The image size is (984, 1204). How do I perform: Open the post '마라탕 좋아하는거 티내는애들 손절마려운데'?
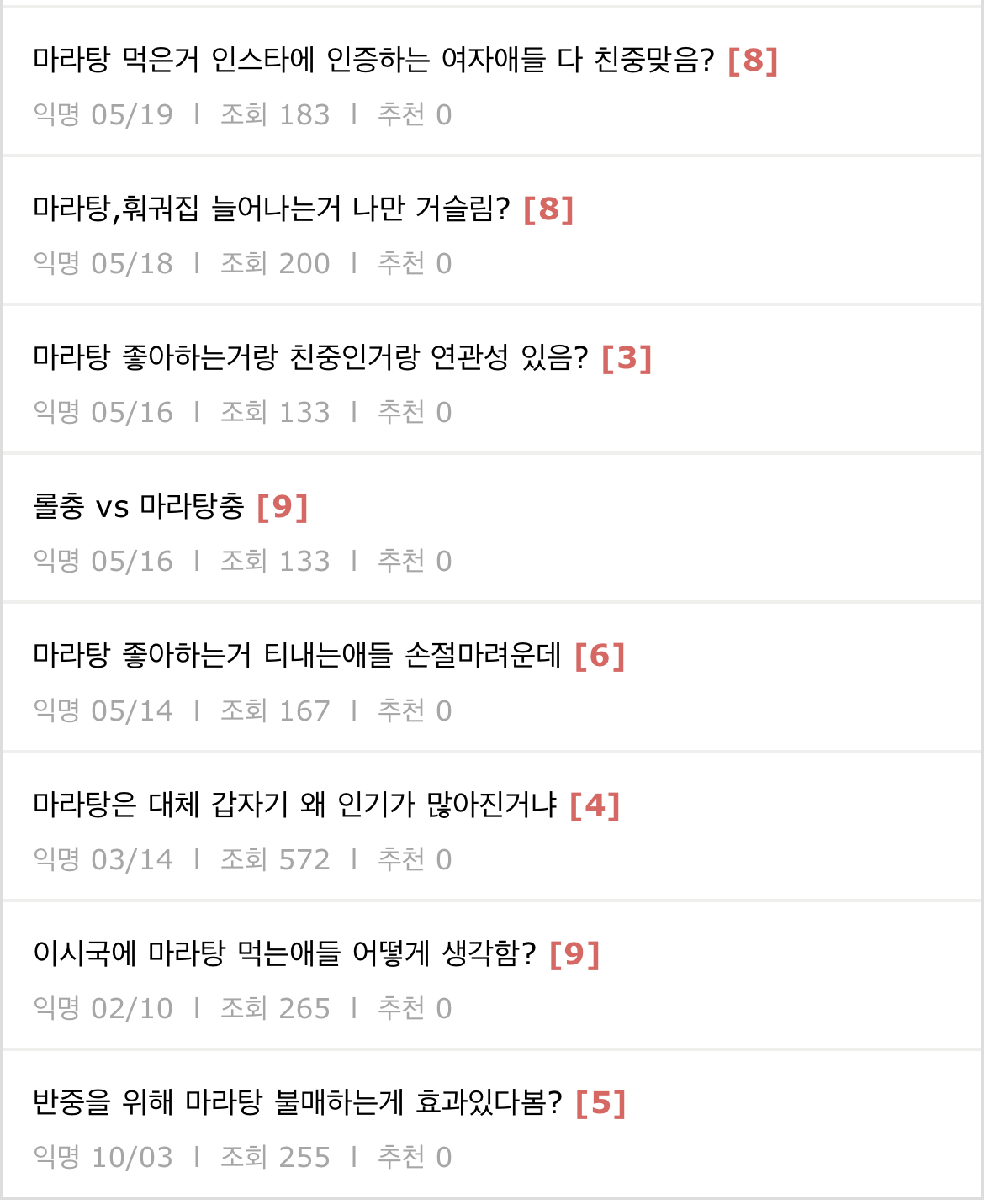click(x=297, y=656)
